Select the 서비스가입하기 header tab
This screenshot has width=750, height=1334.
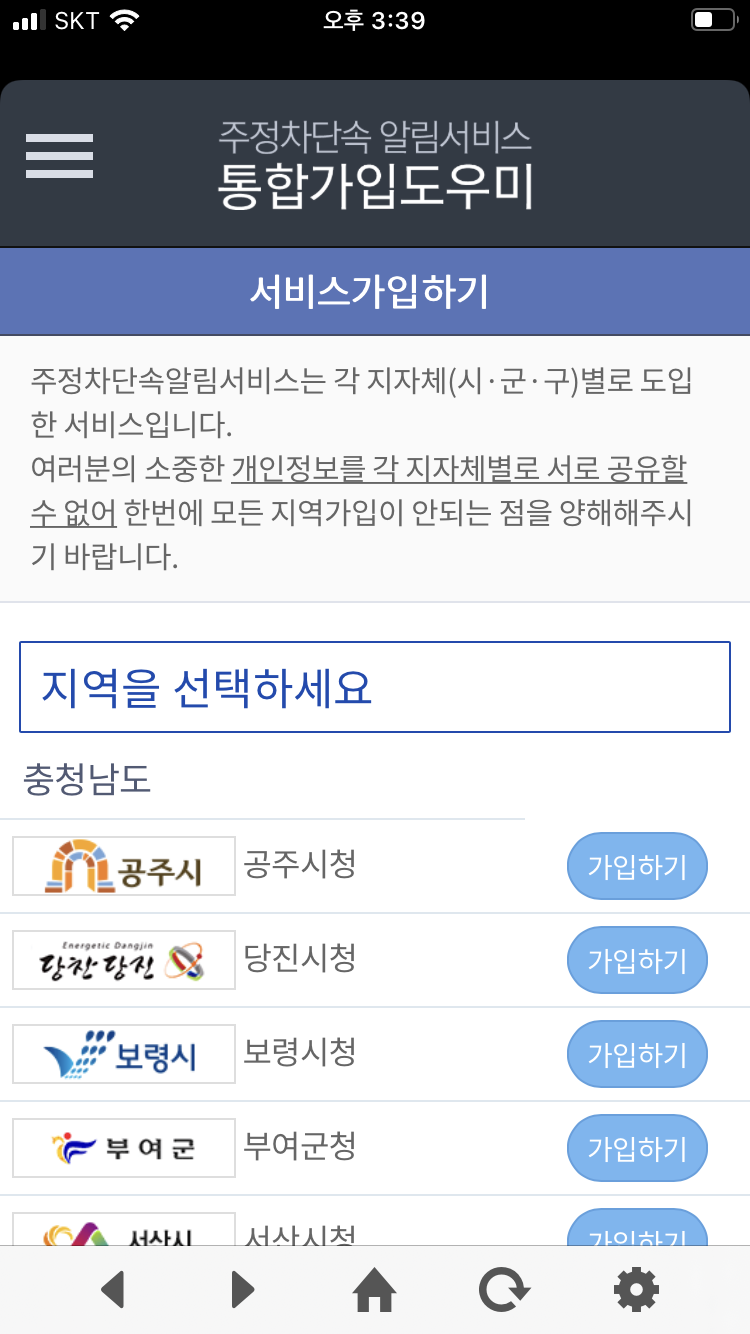pos(375,291)
